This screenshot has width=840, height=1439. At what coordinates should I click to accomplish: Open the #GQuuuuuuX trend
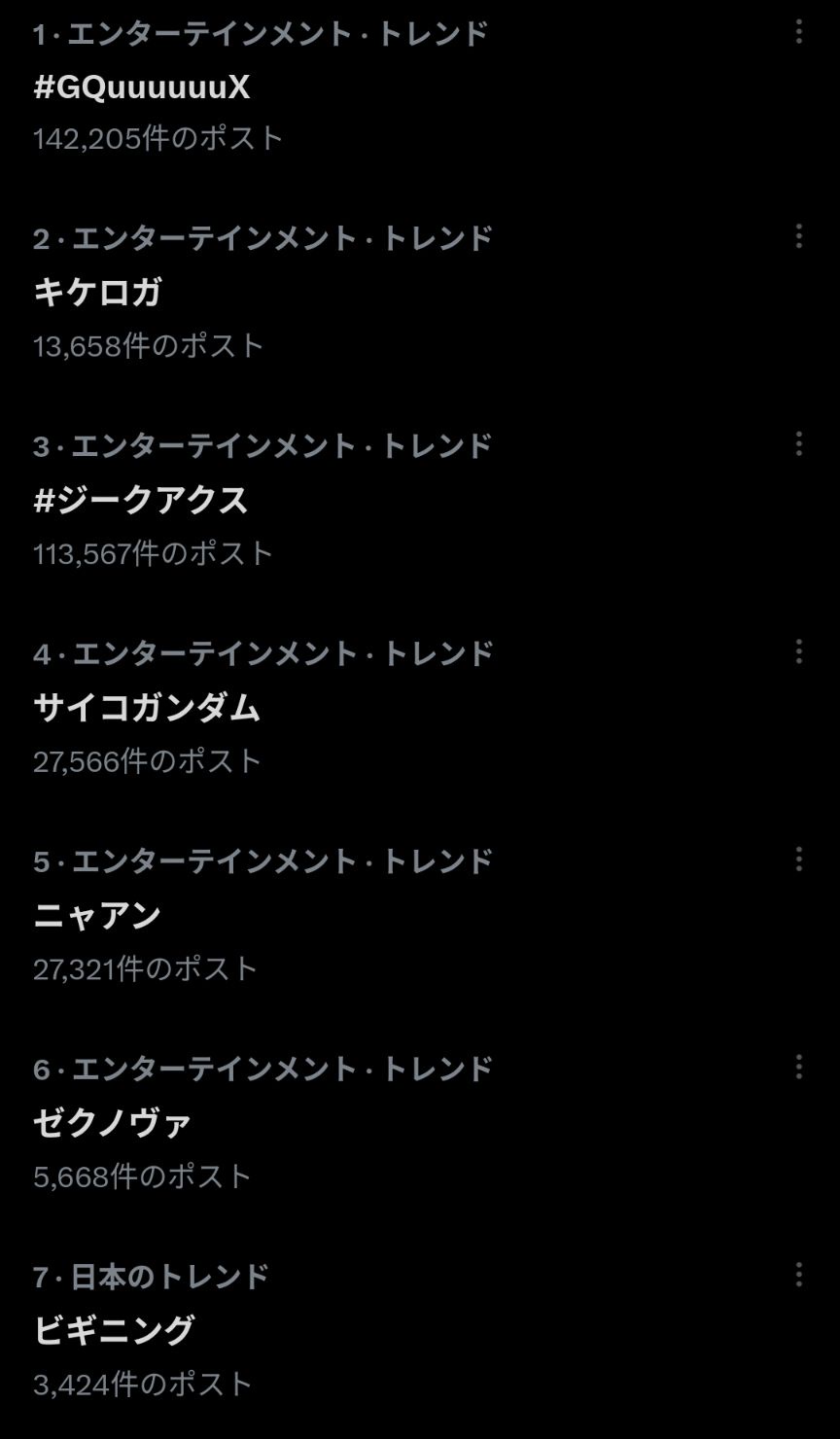coord(142,88)
